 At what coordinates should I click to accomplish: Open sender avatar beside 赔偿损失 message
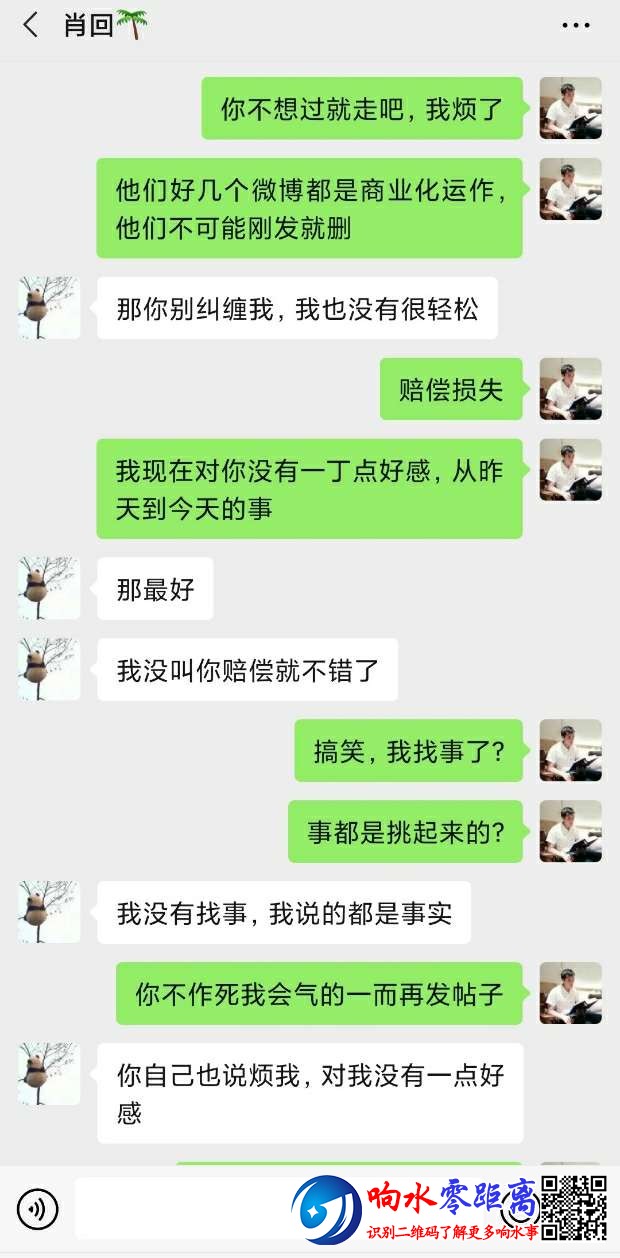[x=570, y=389]
